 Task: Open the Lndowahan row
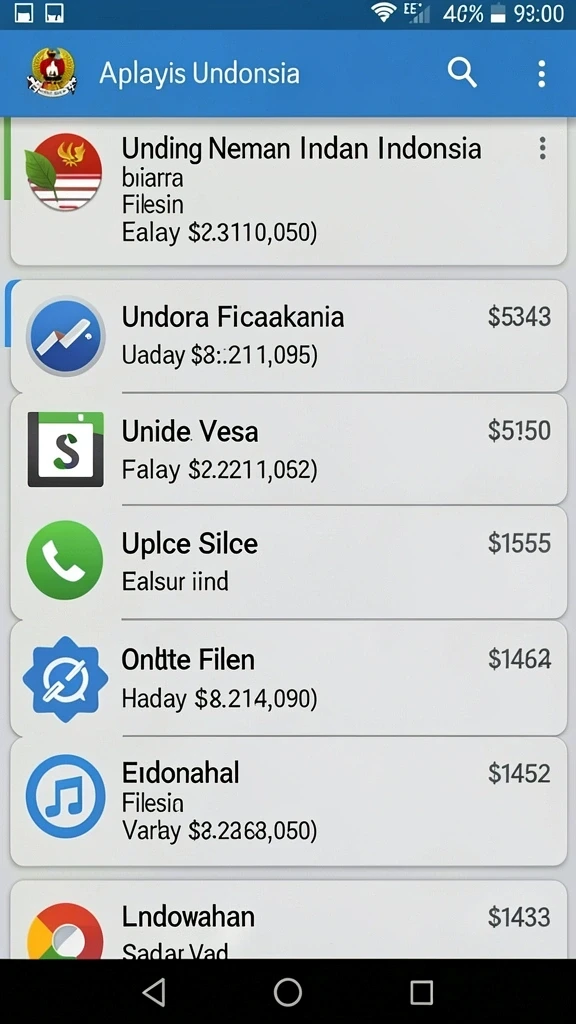point(289,920)
